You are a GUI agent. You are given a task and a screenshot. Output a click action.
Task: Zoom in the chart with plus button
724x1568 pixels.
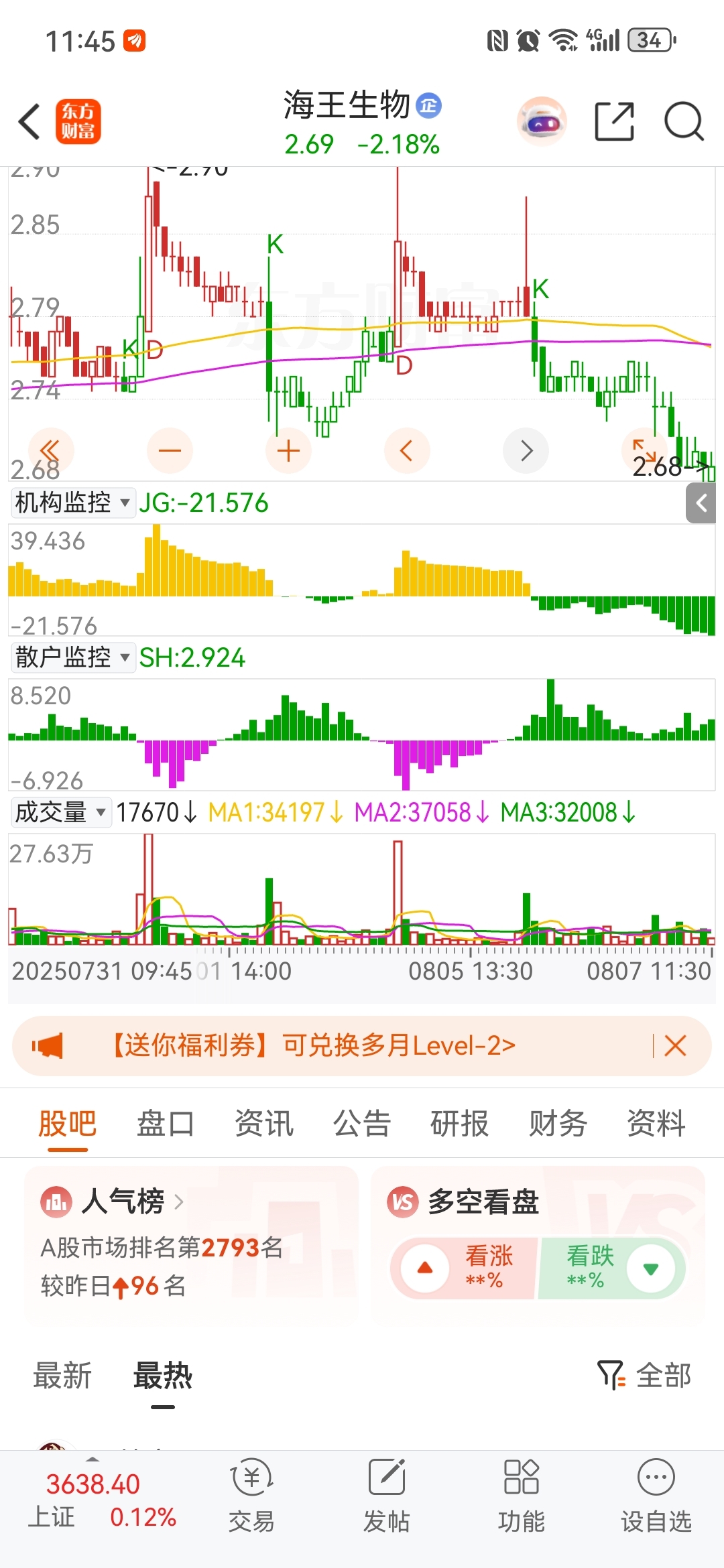click(x=288, y=450)
